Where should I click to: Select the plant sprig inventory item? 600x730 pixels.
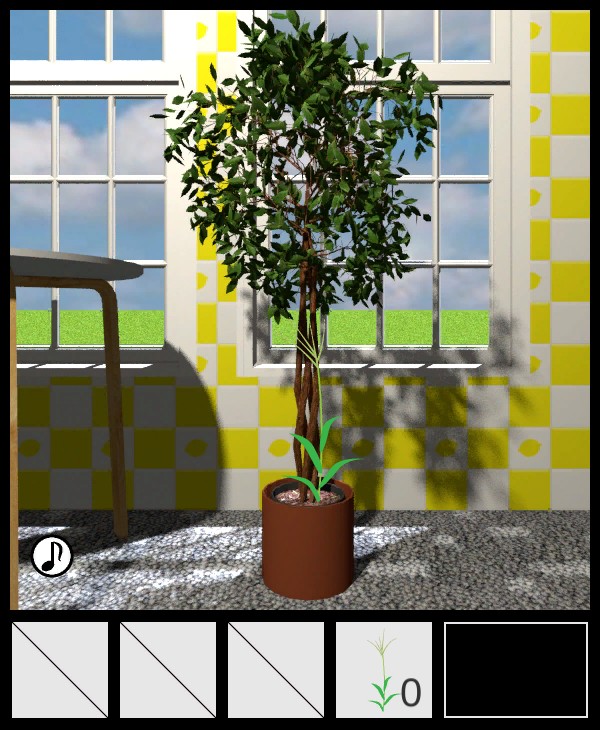point(384,670)
